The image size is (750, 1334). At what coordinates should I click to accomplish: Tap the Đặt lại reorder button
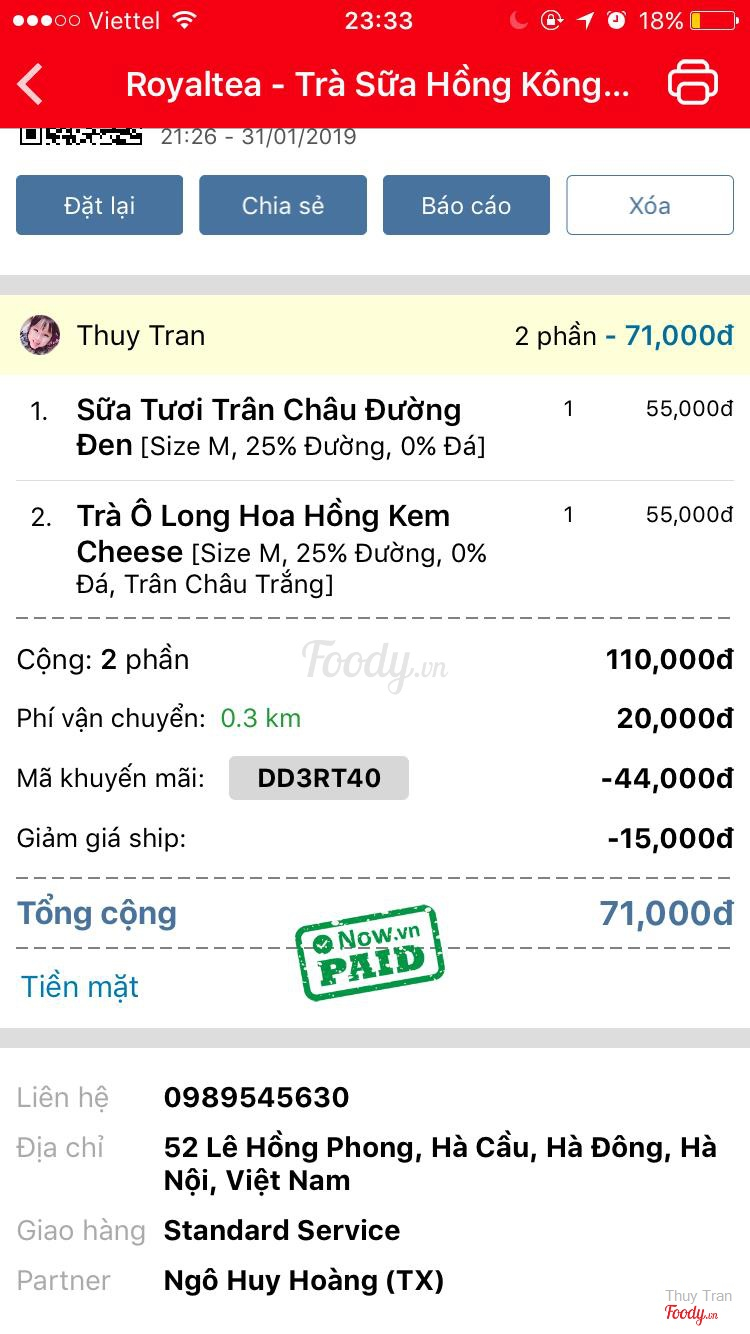[x=99, y=205]
